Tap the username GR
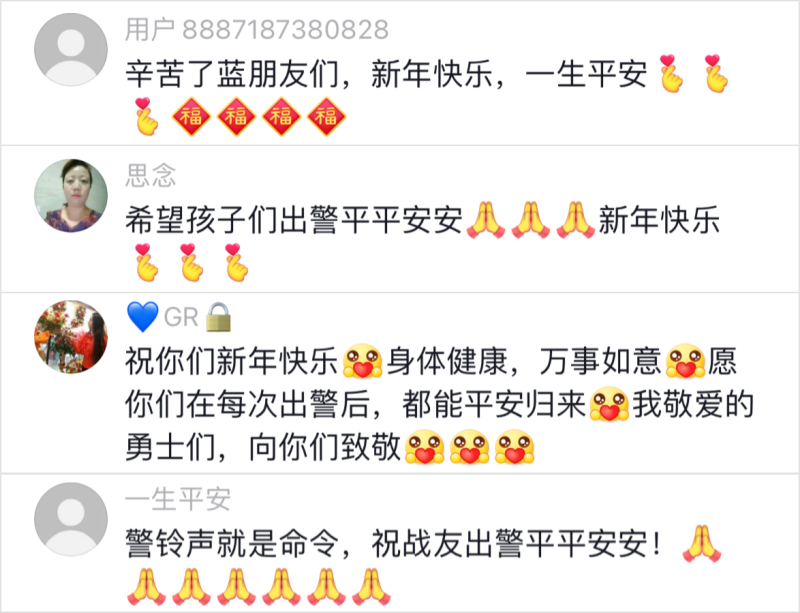This screenshot has height=613, width=800. (180, 318)
